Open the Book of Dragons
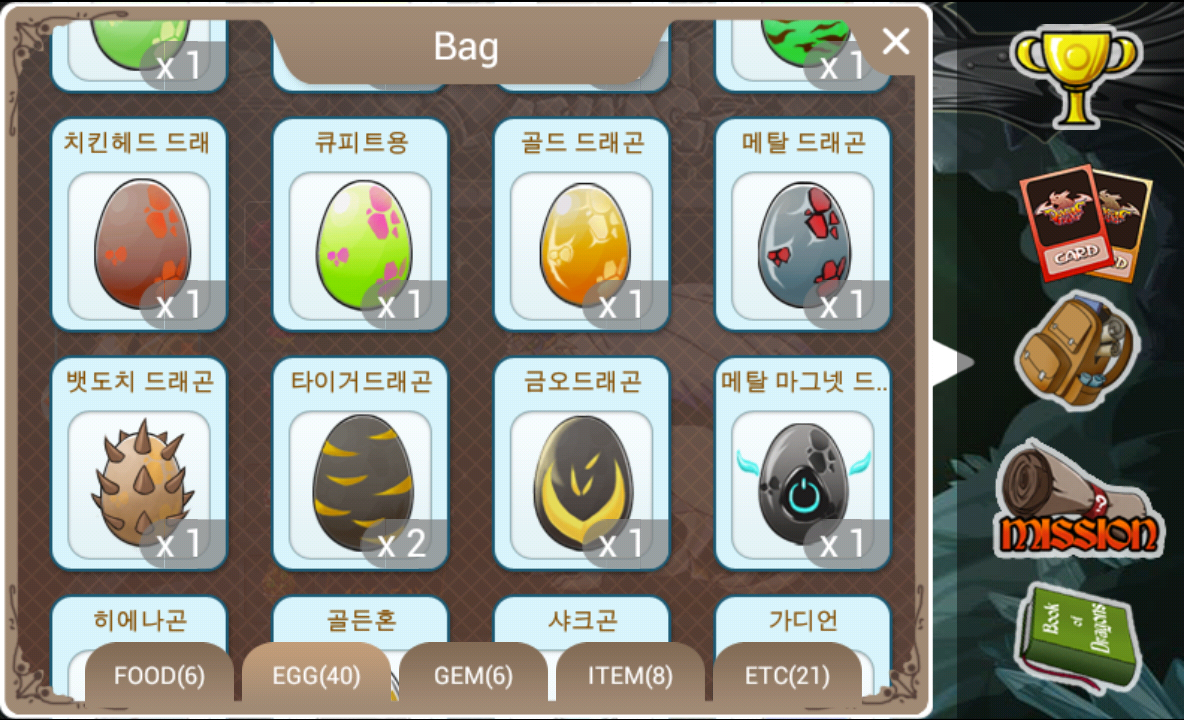The height and width of the screenshot is (720, 1184). click(1070, 635)
